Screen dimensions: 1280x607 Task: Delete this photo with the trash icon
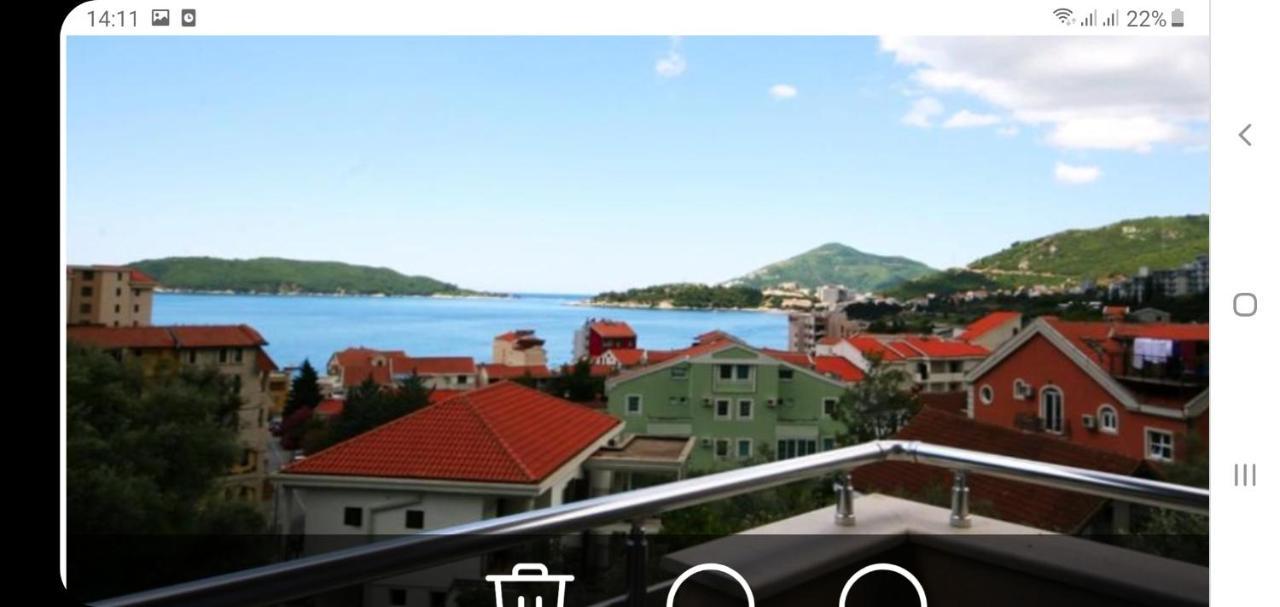pyautogui.click(x=529, y=588)
